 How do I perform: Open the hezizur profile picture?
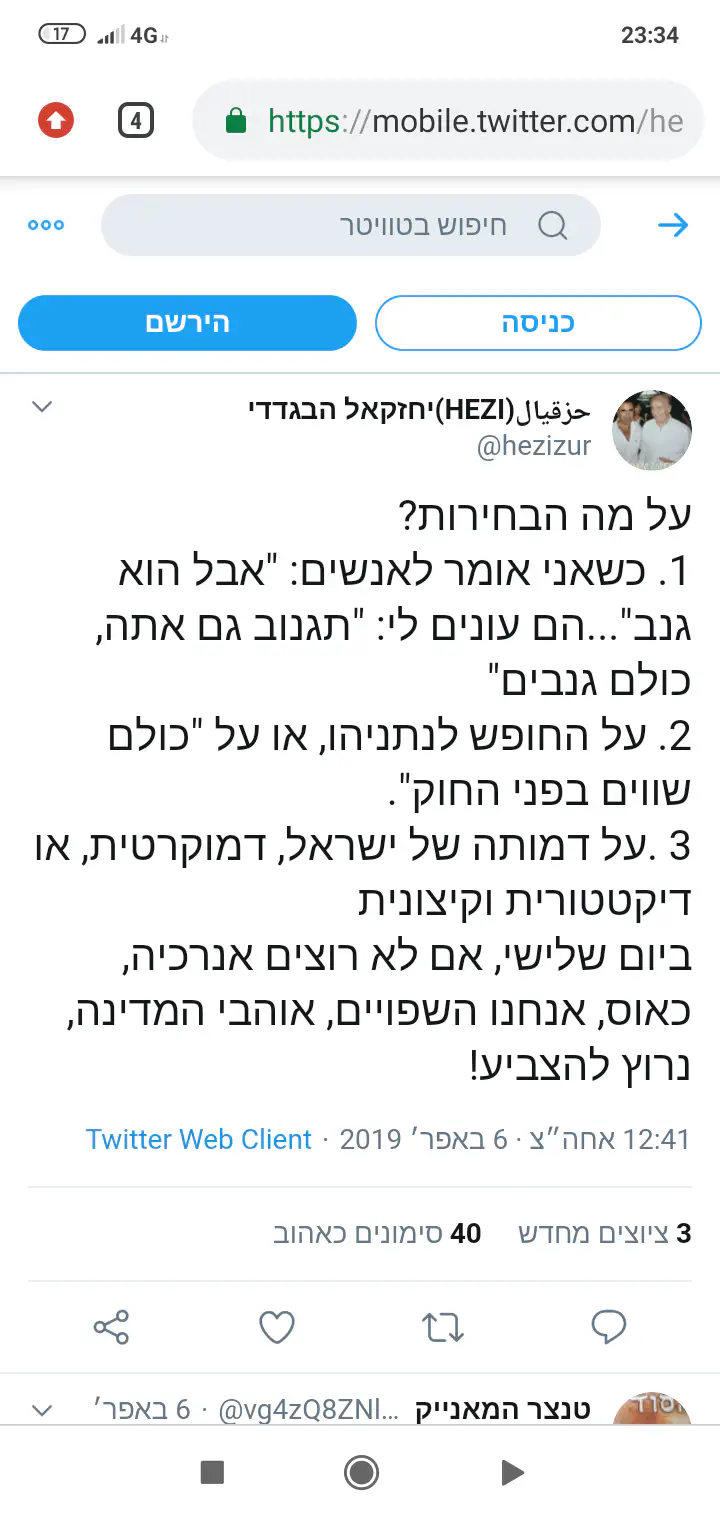[652, 428]
